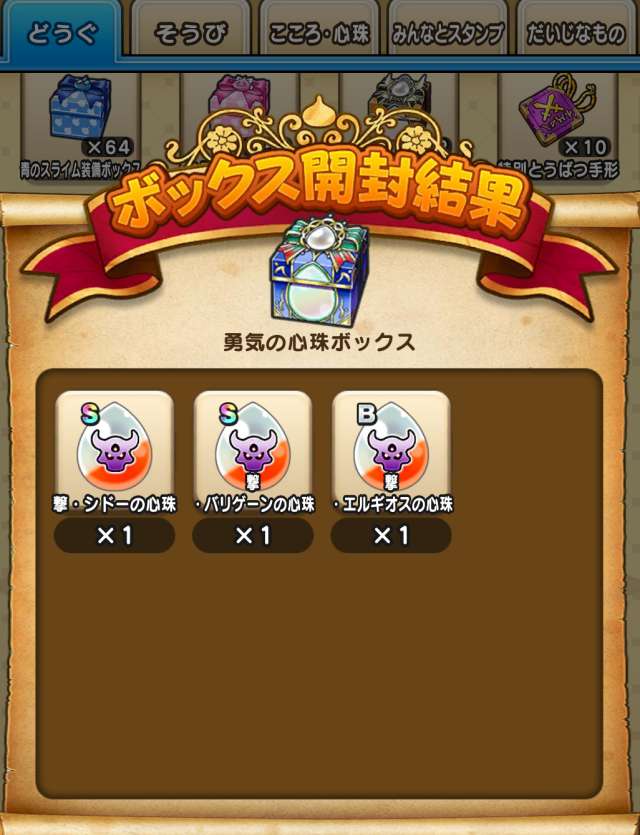
Task: Select the だいじなもの tab
Action: click(x=577, y=33)
